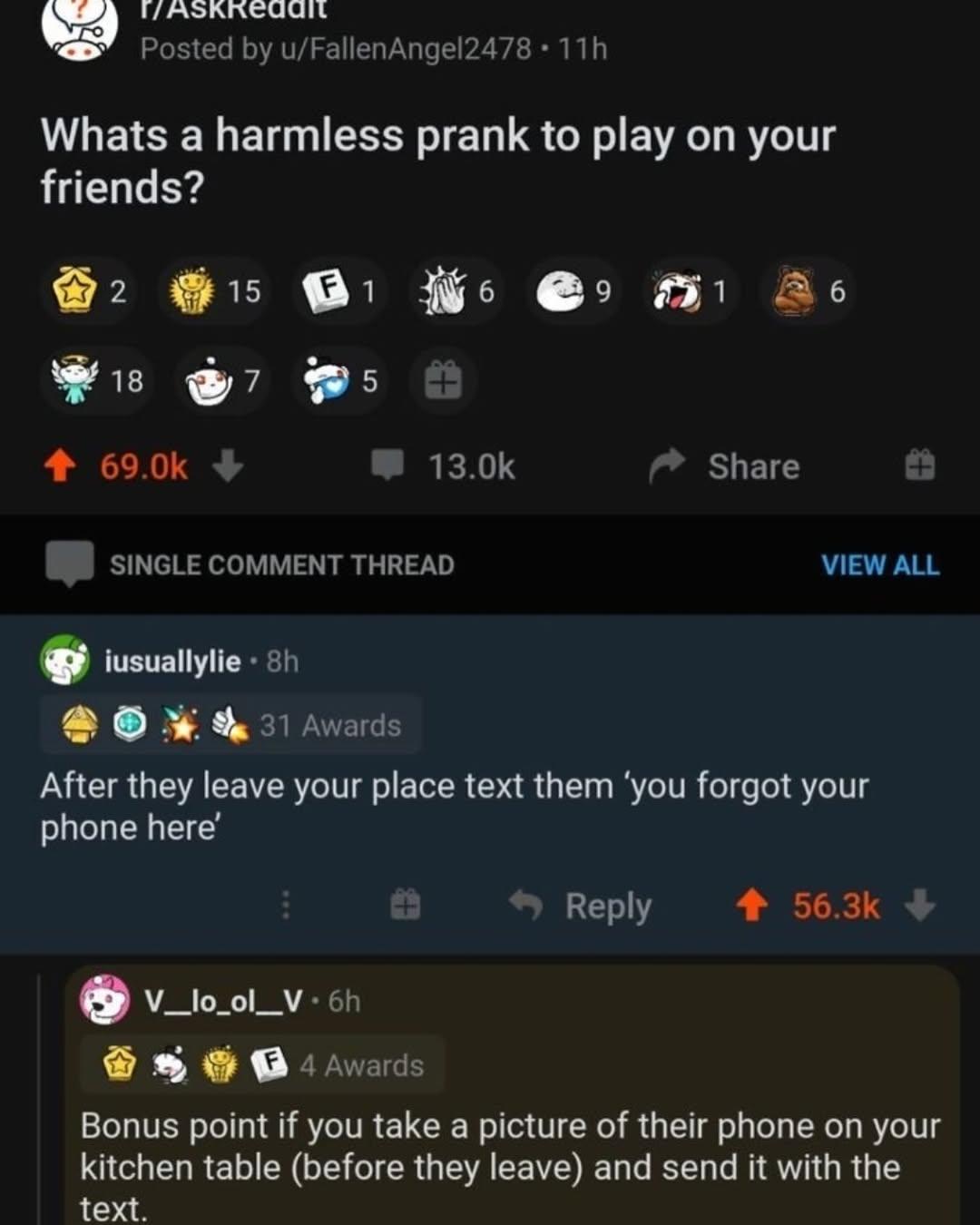Give an award to iusuallylie's comment

click(x=405, y=906)
